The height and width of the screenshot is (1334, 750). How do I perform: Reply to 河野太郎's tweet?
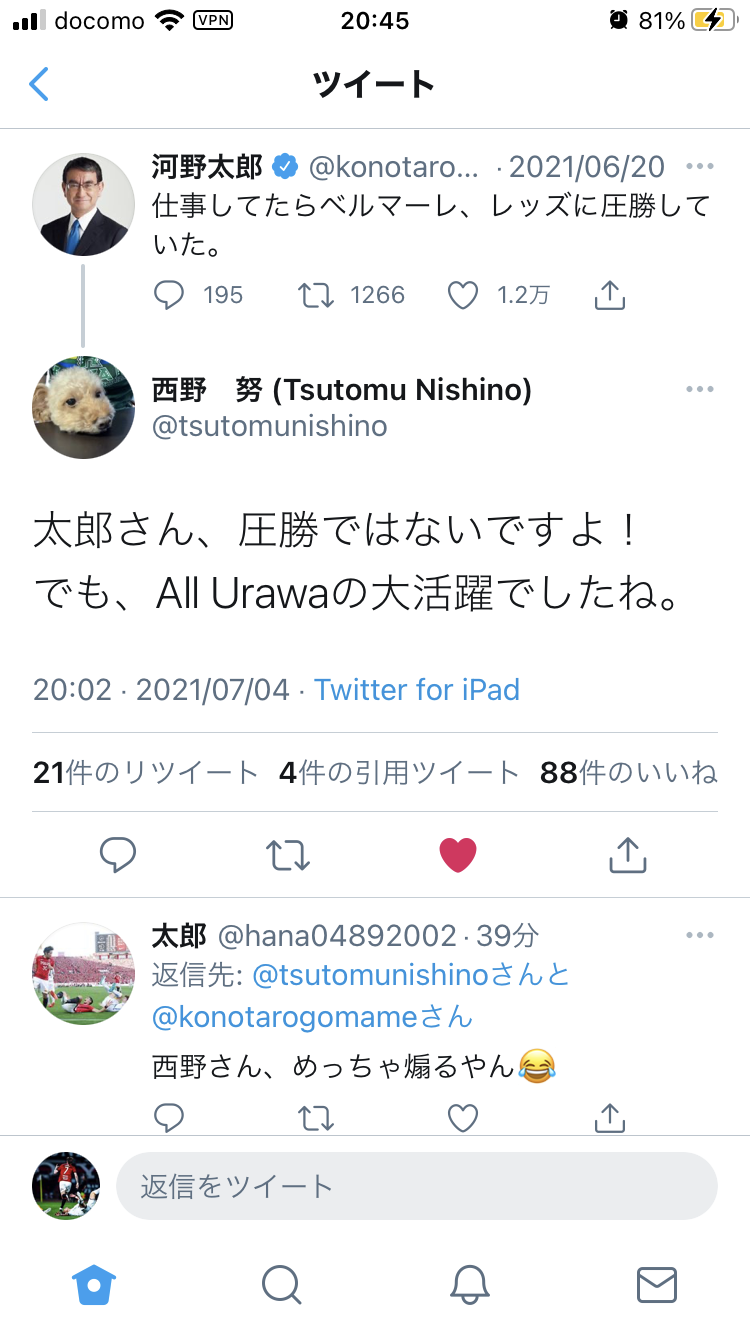[x=169, y=295]
